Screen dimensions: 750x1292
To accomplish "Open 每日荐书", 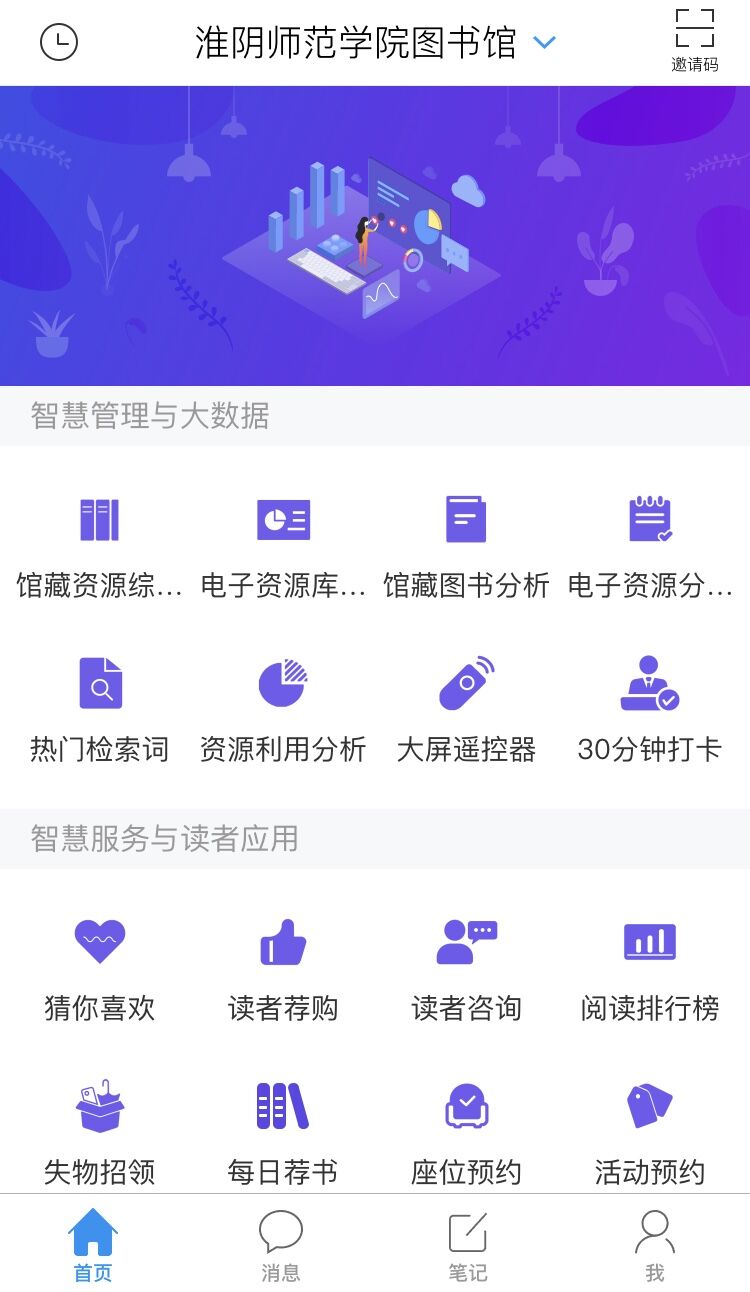I will click(x=283, y=1133).
